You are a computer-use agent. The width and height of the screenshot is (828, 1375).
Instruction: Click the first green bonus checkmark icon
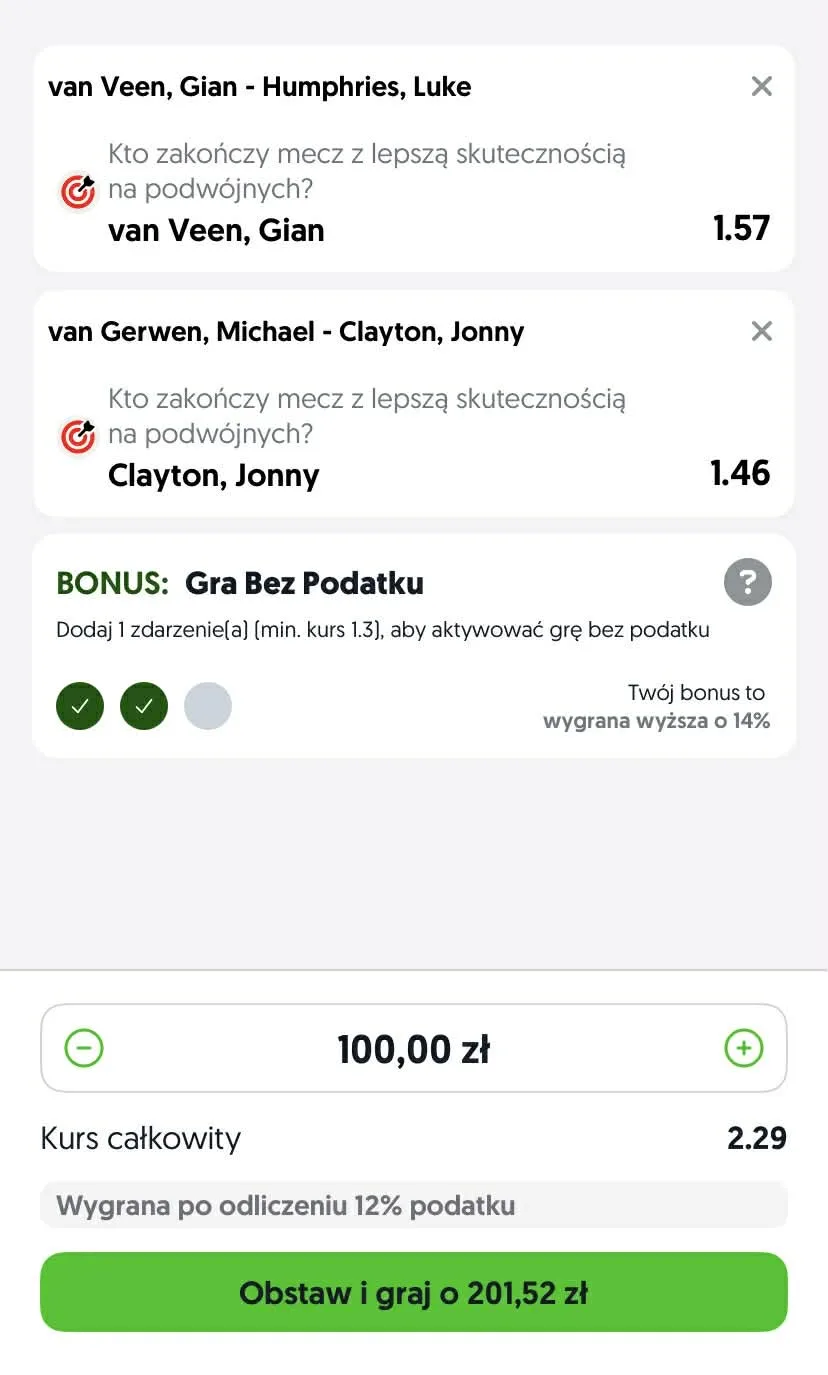point(79,706)
